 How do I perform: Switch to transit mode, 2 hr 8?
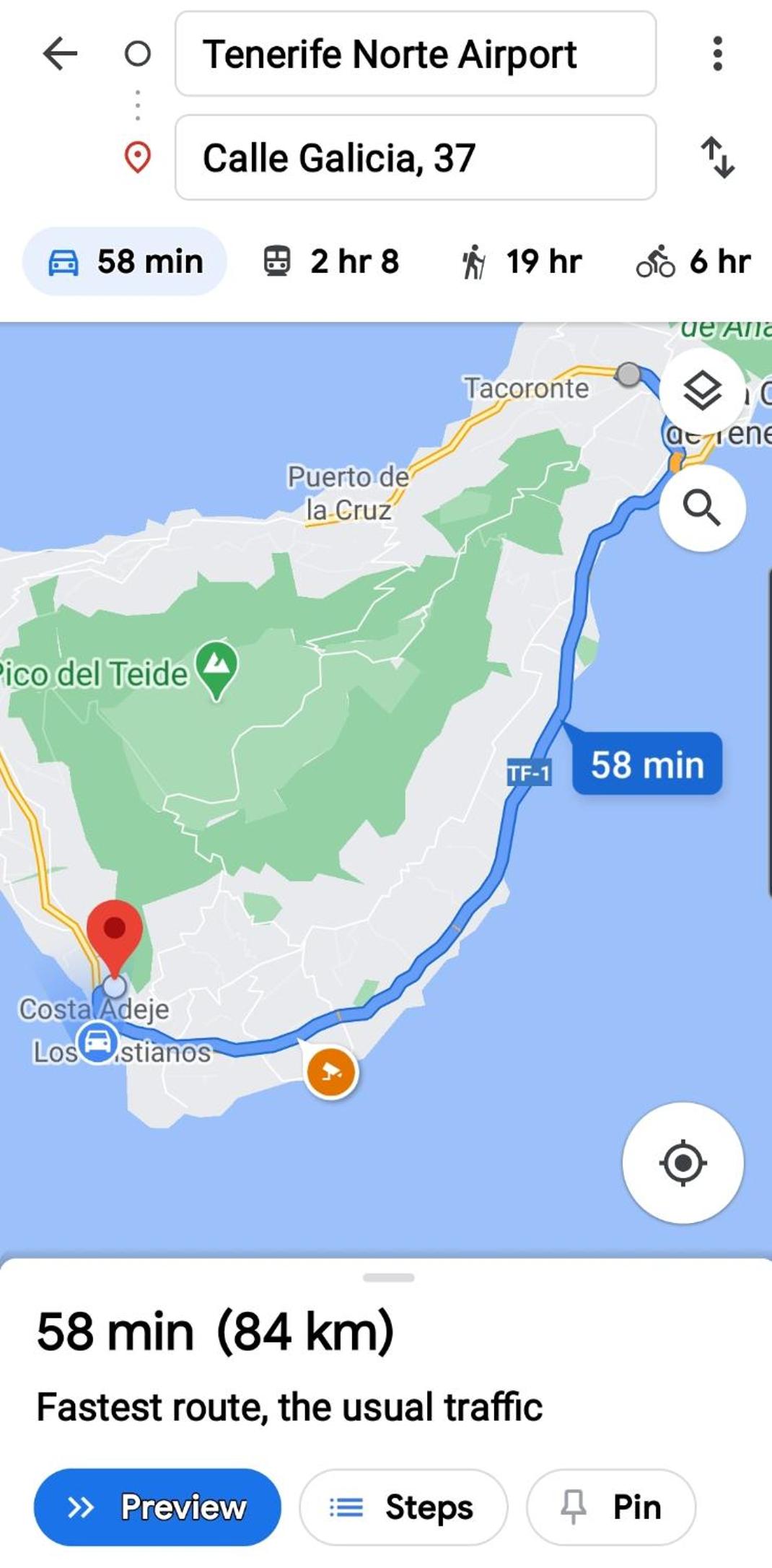330,261
